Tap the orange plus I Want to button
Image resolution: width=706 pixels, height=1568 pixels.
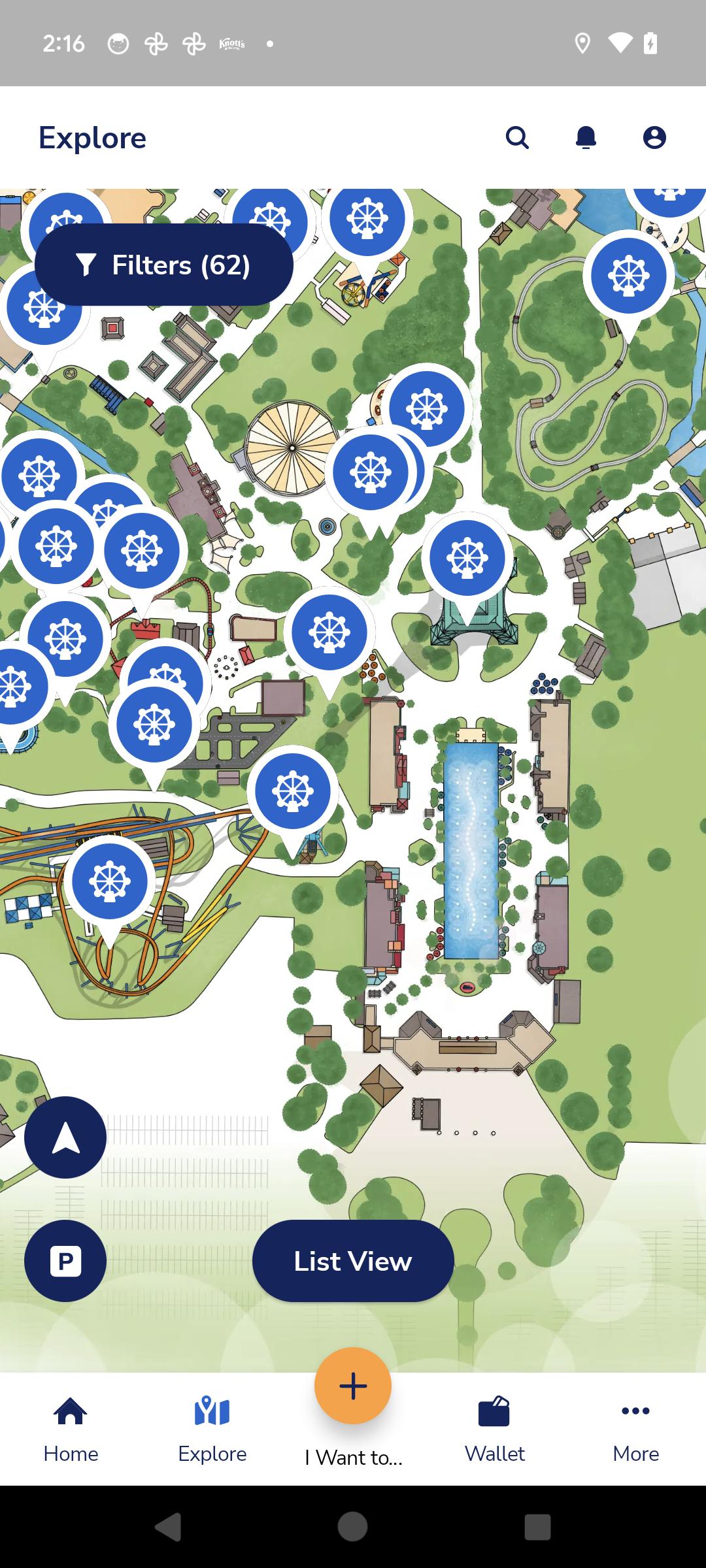(353, 1385)
